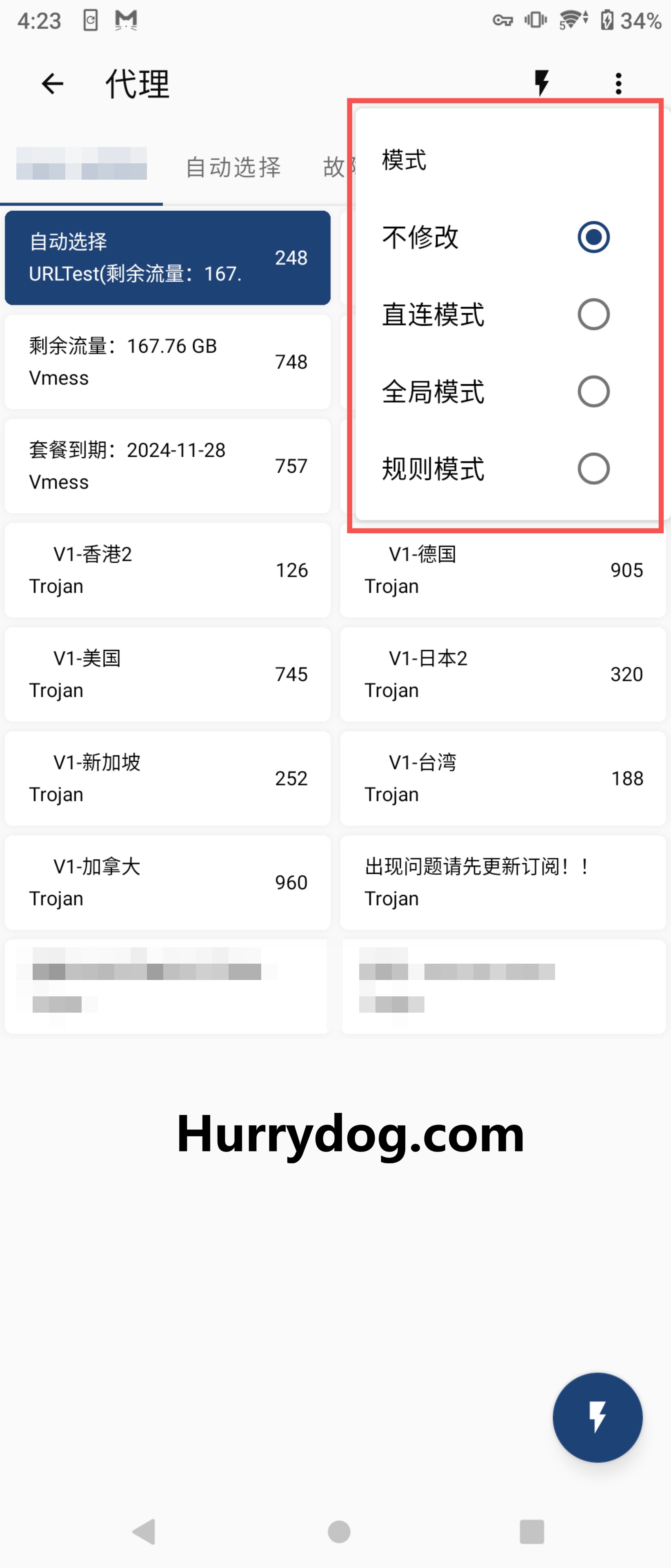Pick the V1-美国 Trojan node
The image size is (671, 1568).
pos(167,674)
